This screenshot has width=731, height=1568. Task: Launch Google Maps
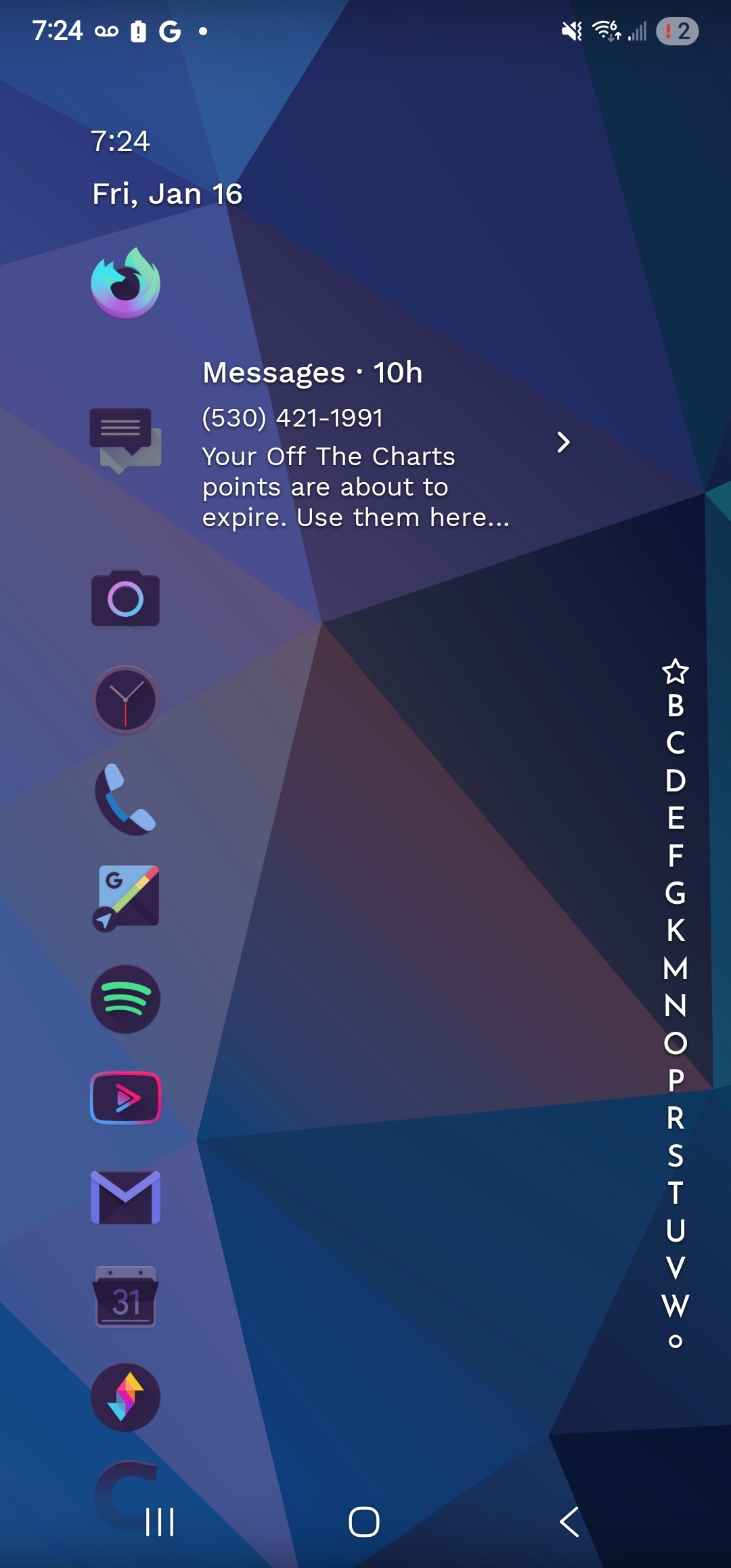[125, 898]
